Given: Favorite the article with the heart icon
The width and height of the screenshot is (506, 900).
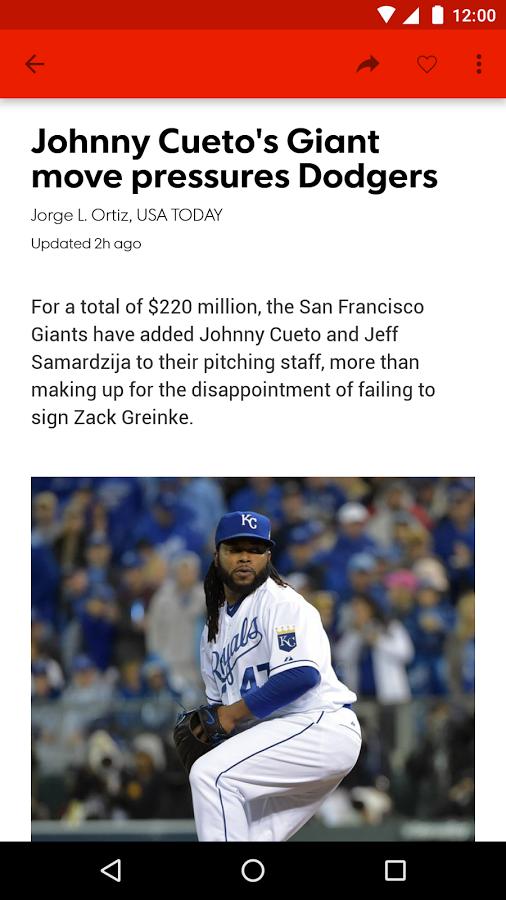Looking at the screenshot, I should [427, 64].
